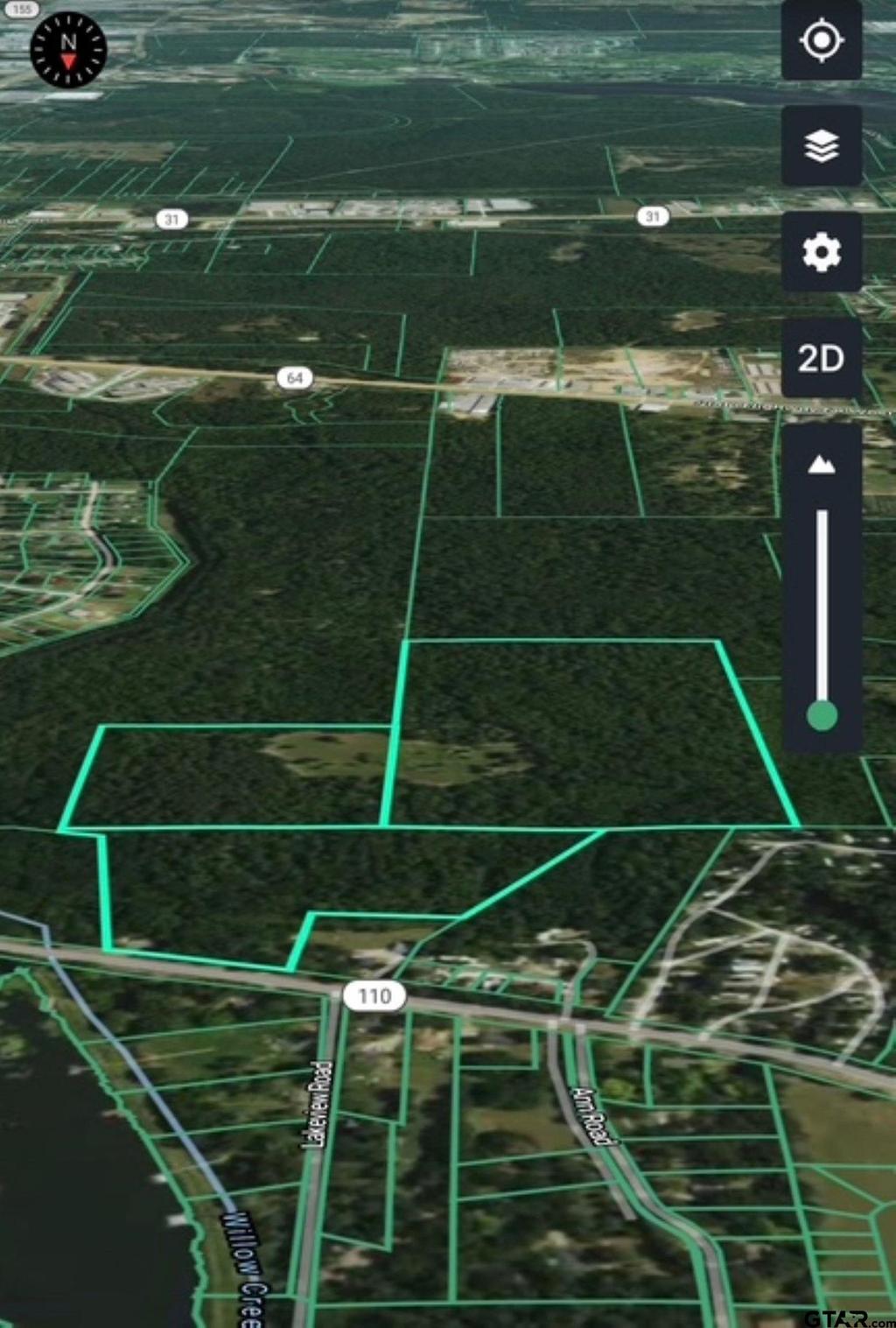
Task: Center the map on my location
Action: click(821, 40)
